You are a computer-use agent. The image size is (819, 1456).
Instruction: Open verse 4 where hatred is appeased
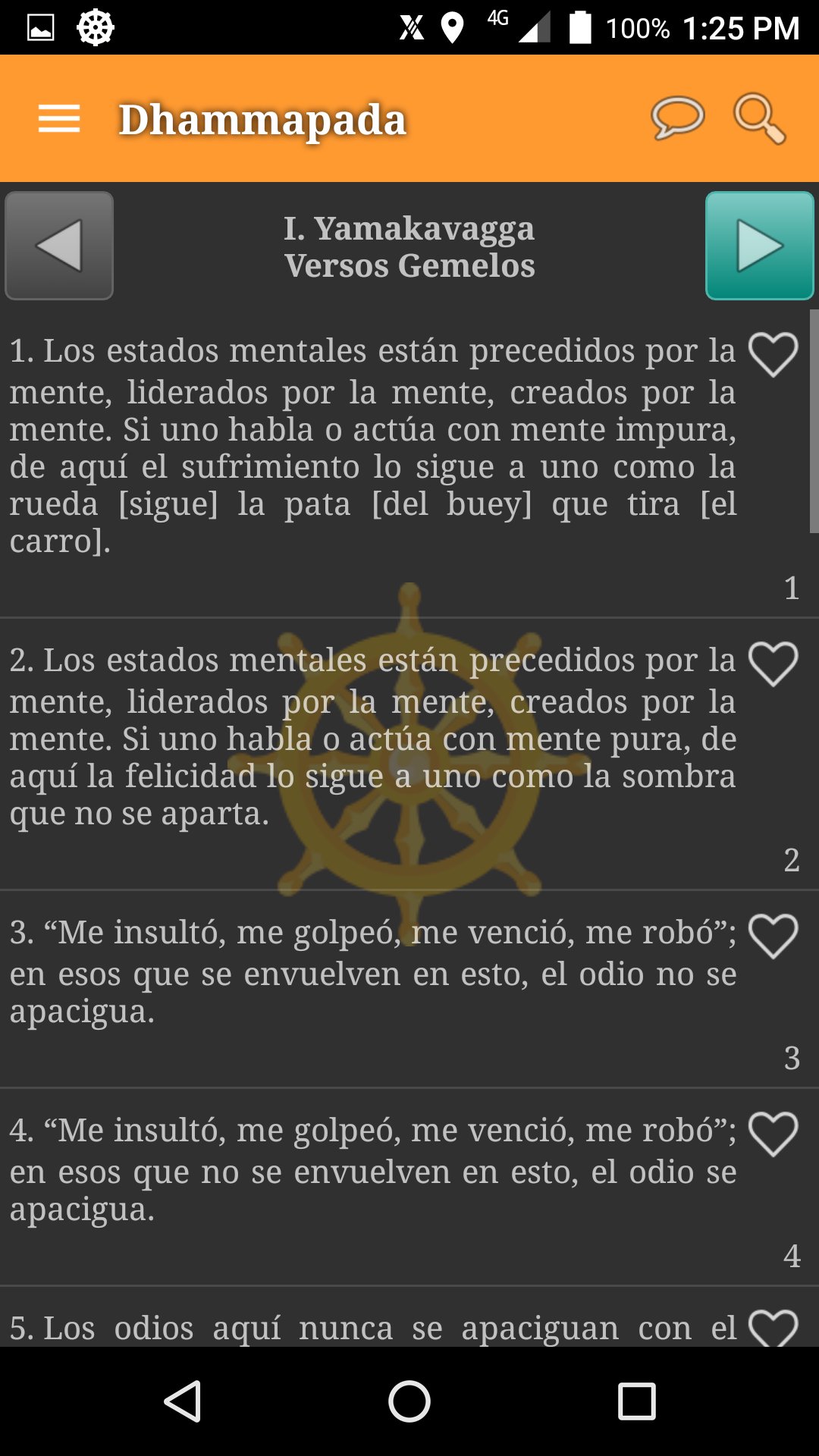click(372, 1170)
